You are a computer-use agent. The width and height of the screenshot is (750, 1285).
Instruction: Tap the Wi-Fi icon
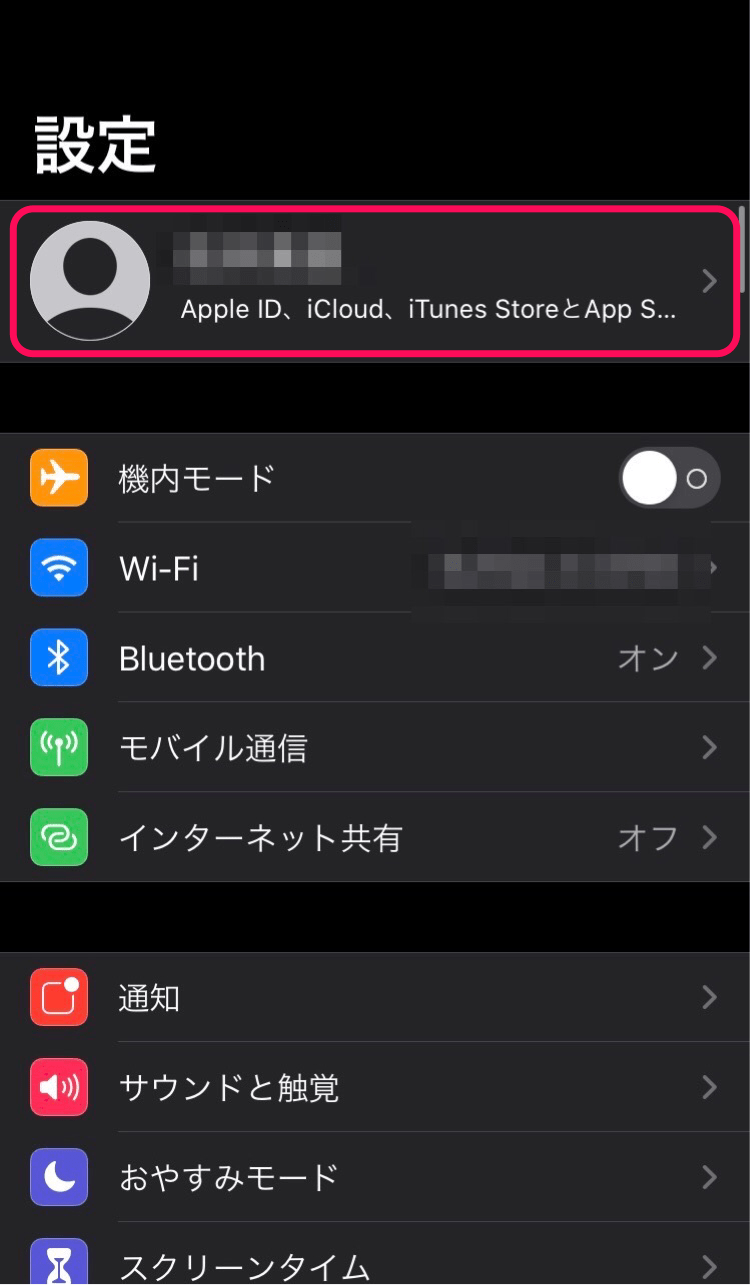pos(59,568)
